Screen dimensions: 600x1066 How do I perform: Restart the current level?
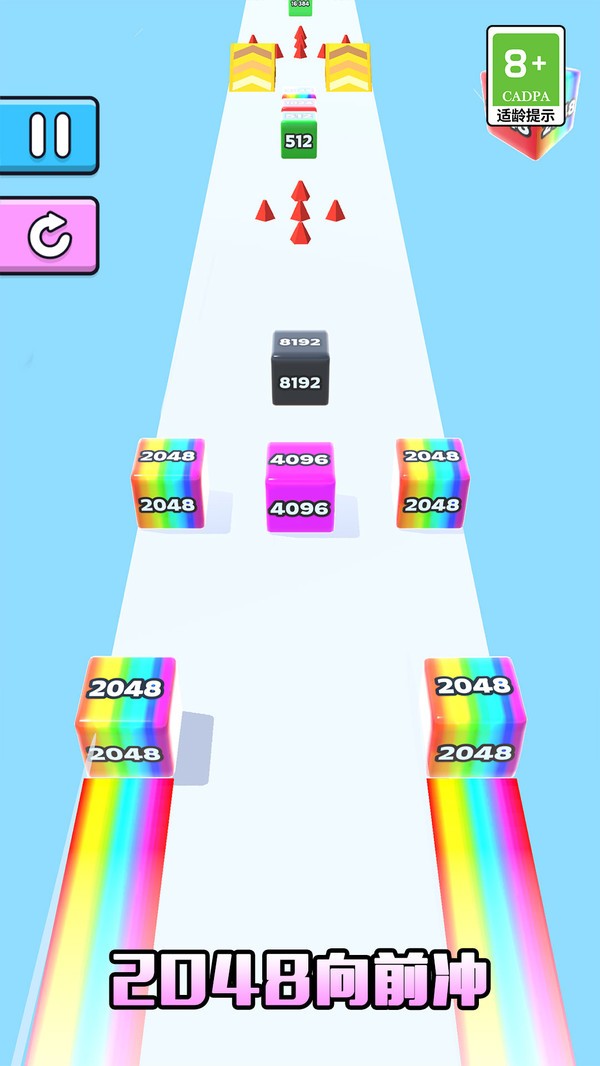pos(48,236)
